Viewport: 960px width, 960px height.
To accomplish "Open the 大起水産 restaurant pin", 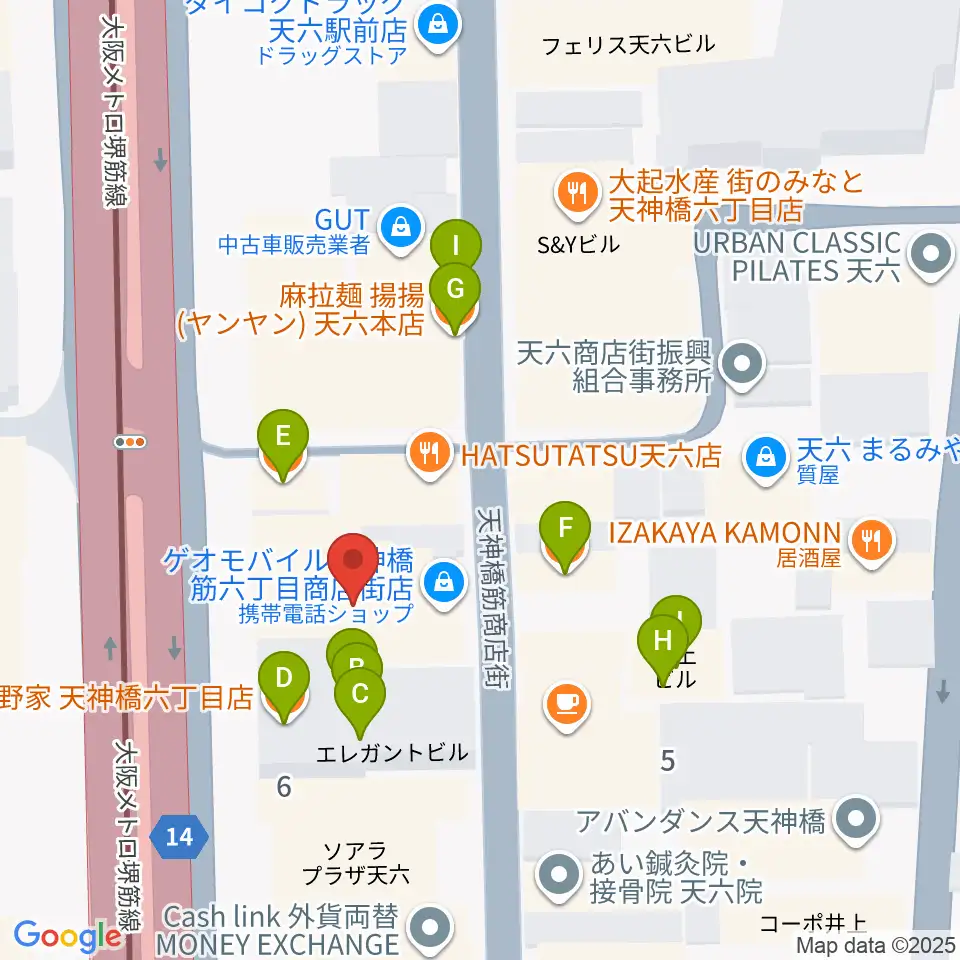I will pos(576,195).
